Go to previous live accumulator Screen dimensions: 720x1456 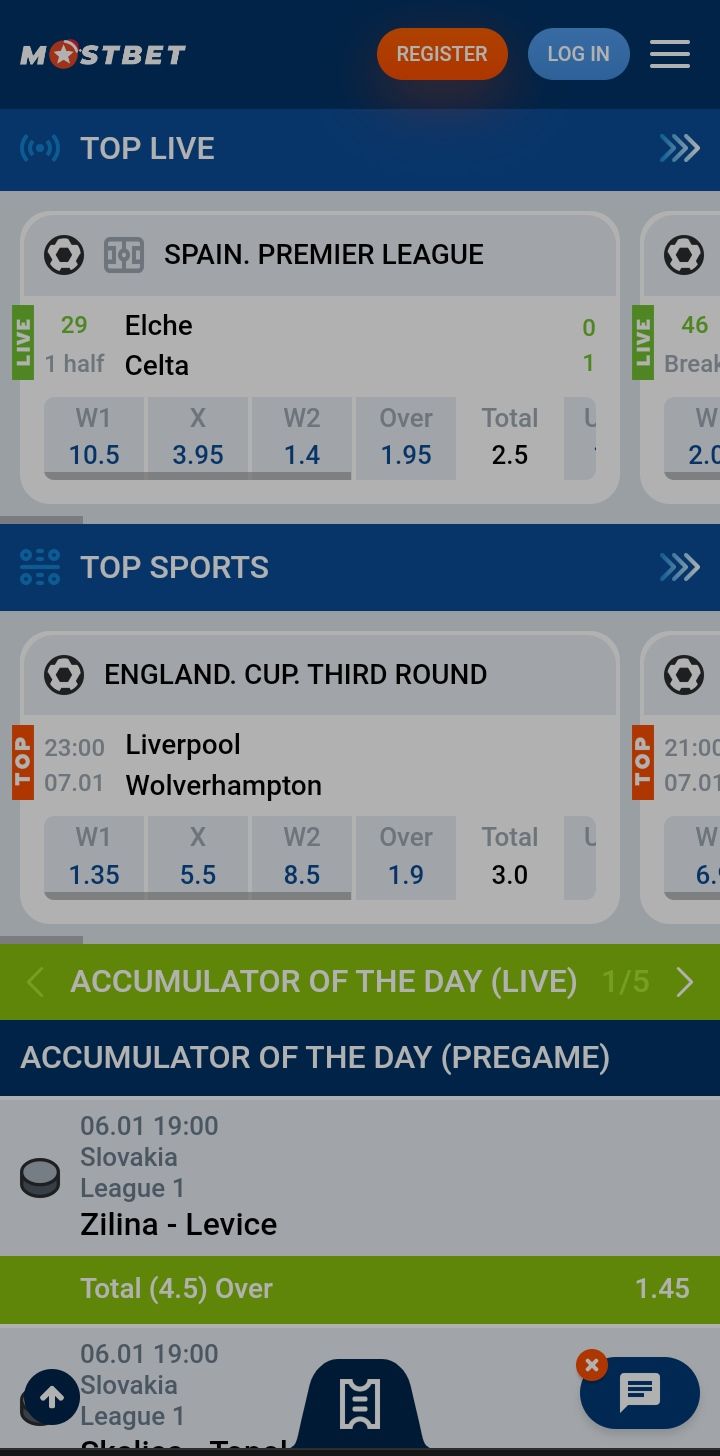(x=35, y=982)
